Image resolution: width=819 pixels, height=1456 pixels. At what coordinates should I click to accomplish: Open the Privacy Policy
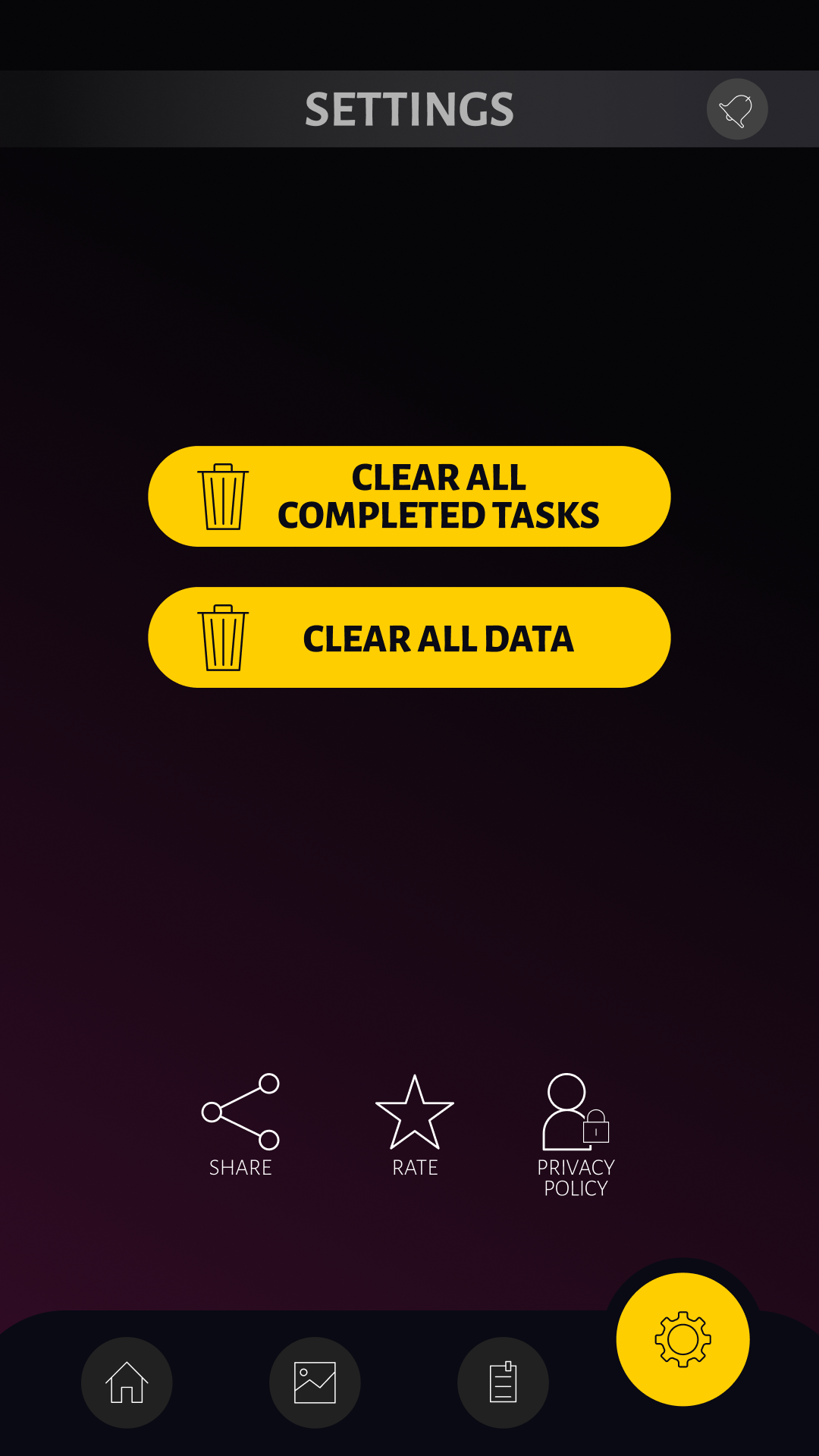tap(576, 1133)
